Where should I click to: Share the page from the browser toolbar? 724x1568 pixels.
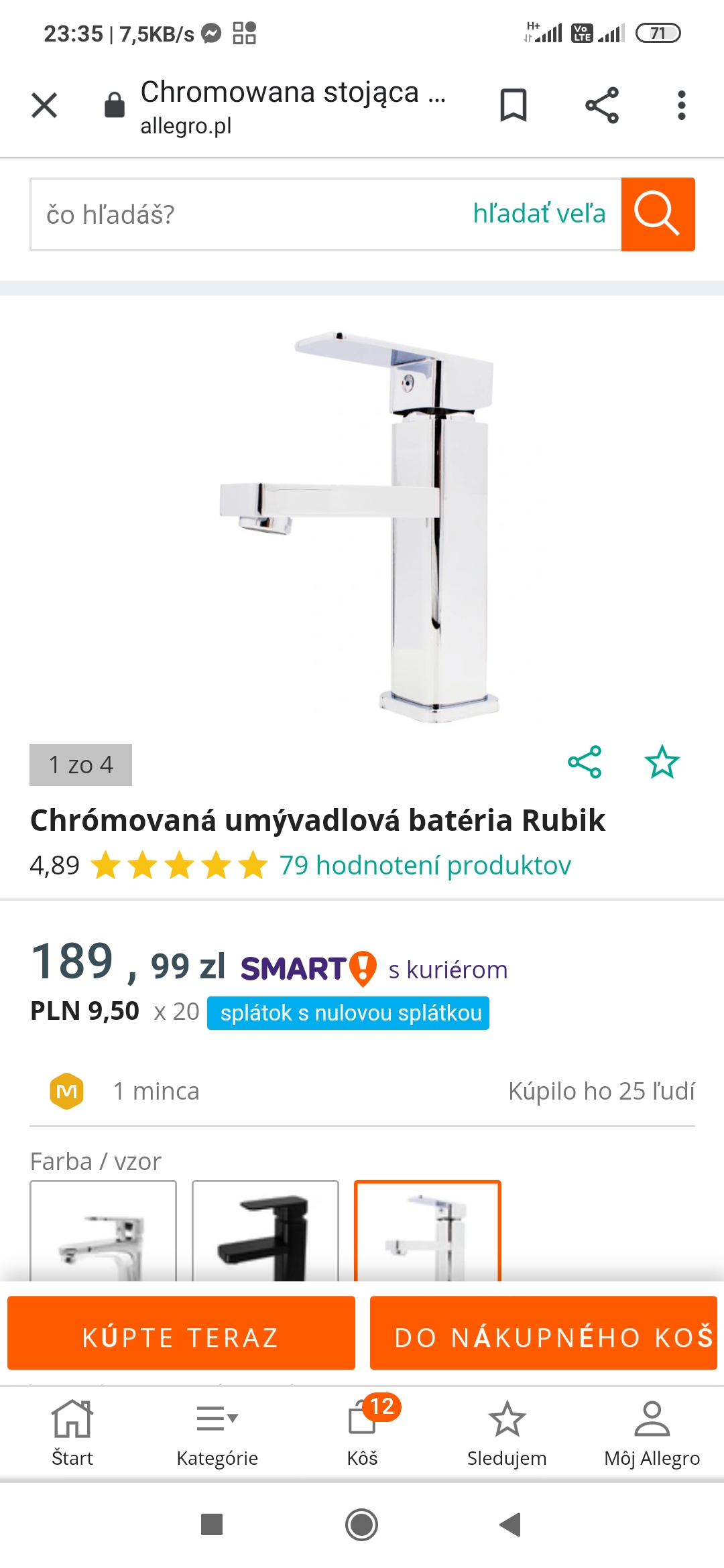pos(602,105)
